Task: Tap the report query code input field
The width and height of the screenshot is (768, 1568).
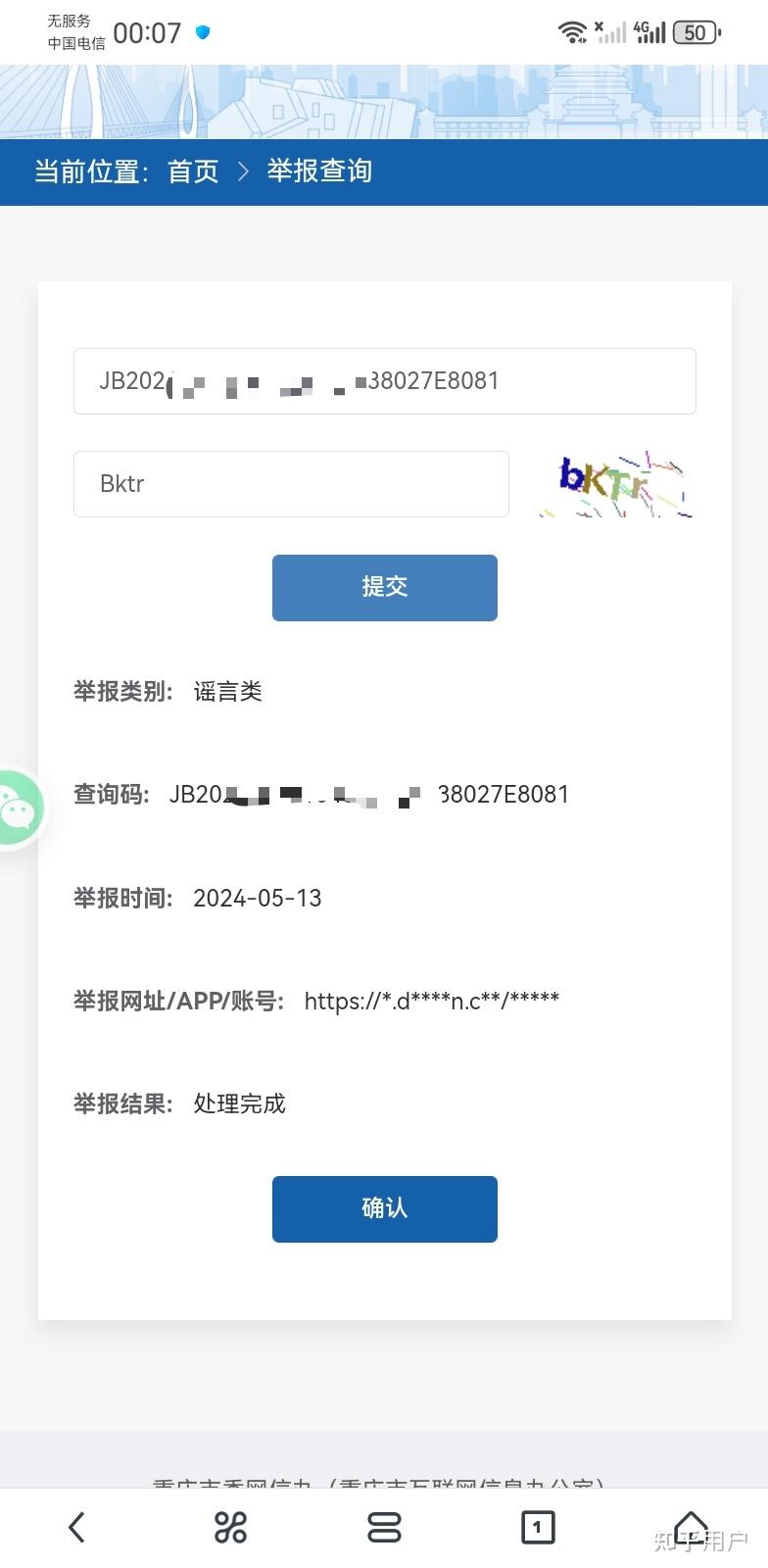Action: point(384,381)
